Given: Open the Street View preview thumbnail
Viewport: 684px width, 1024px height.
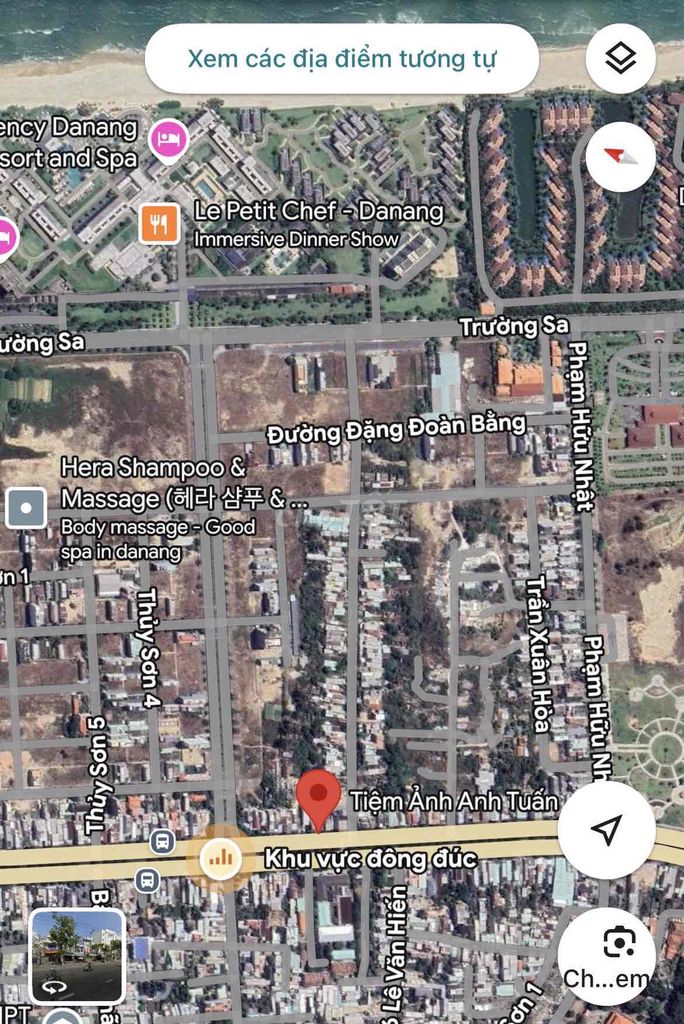Looking at the screenshot, I should 77,955.
